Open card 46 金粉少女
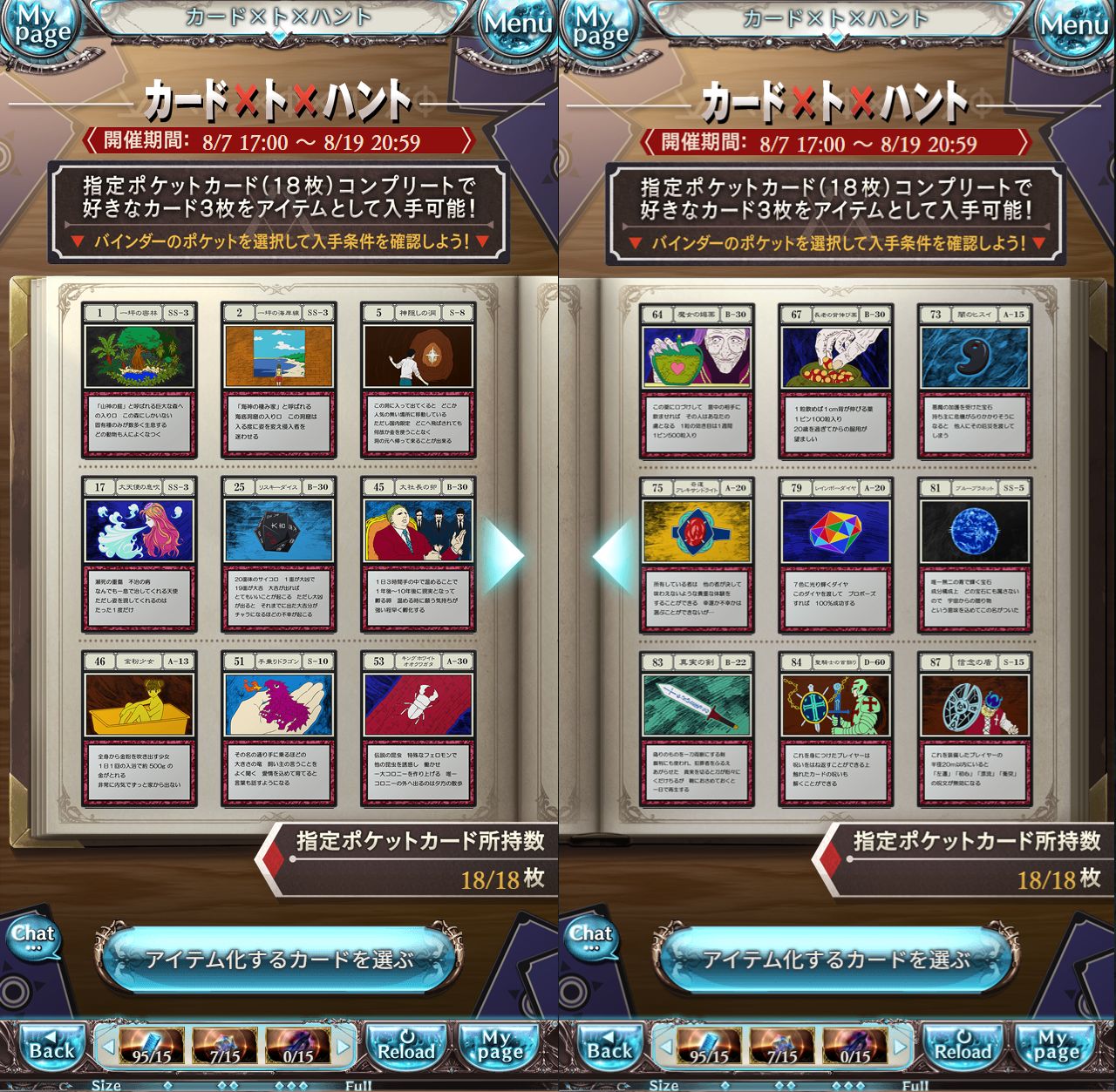The height and width of the screenshot is (1092, 1116). 139,729
